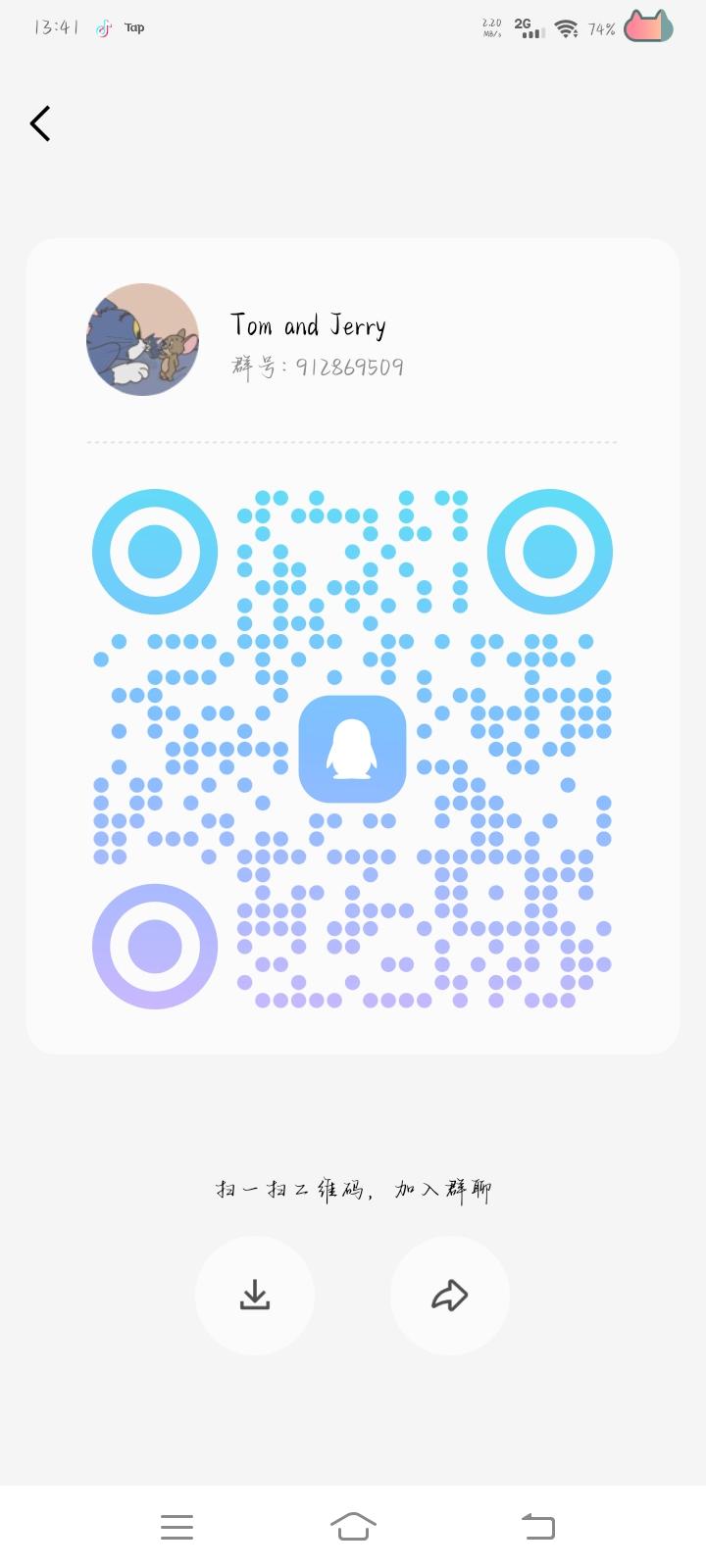Viewport: 706px width, 1568px height.
Task: Tap the Wi-Fi signal icon
Action: tap(567, 27)
